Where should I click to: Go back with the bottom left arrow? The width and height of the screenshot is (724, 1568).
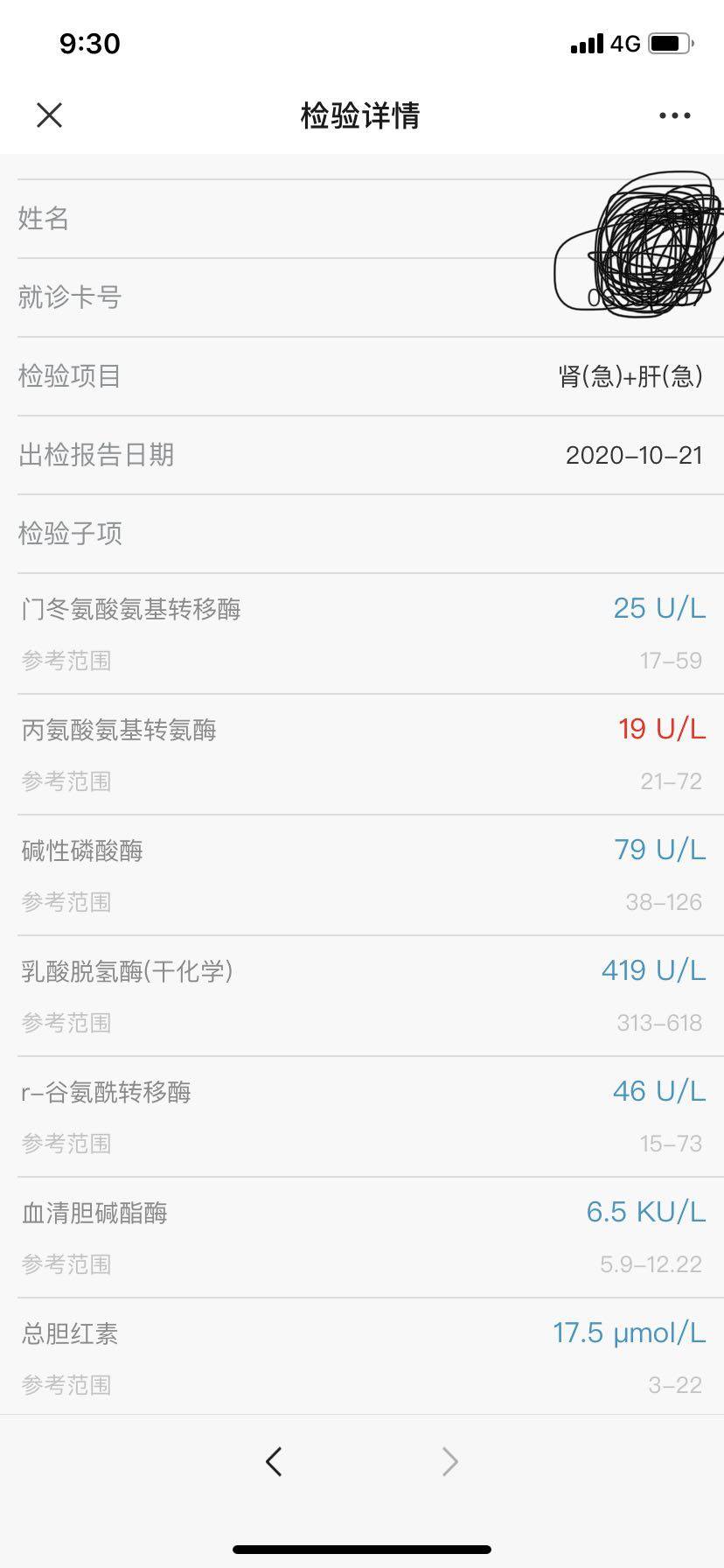point(274,1461)
